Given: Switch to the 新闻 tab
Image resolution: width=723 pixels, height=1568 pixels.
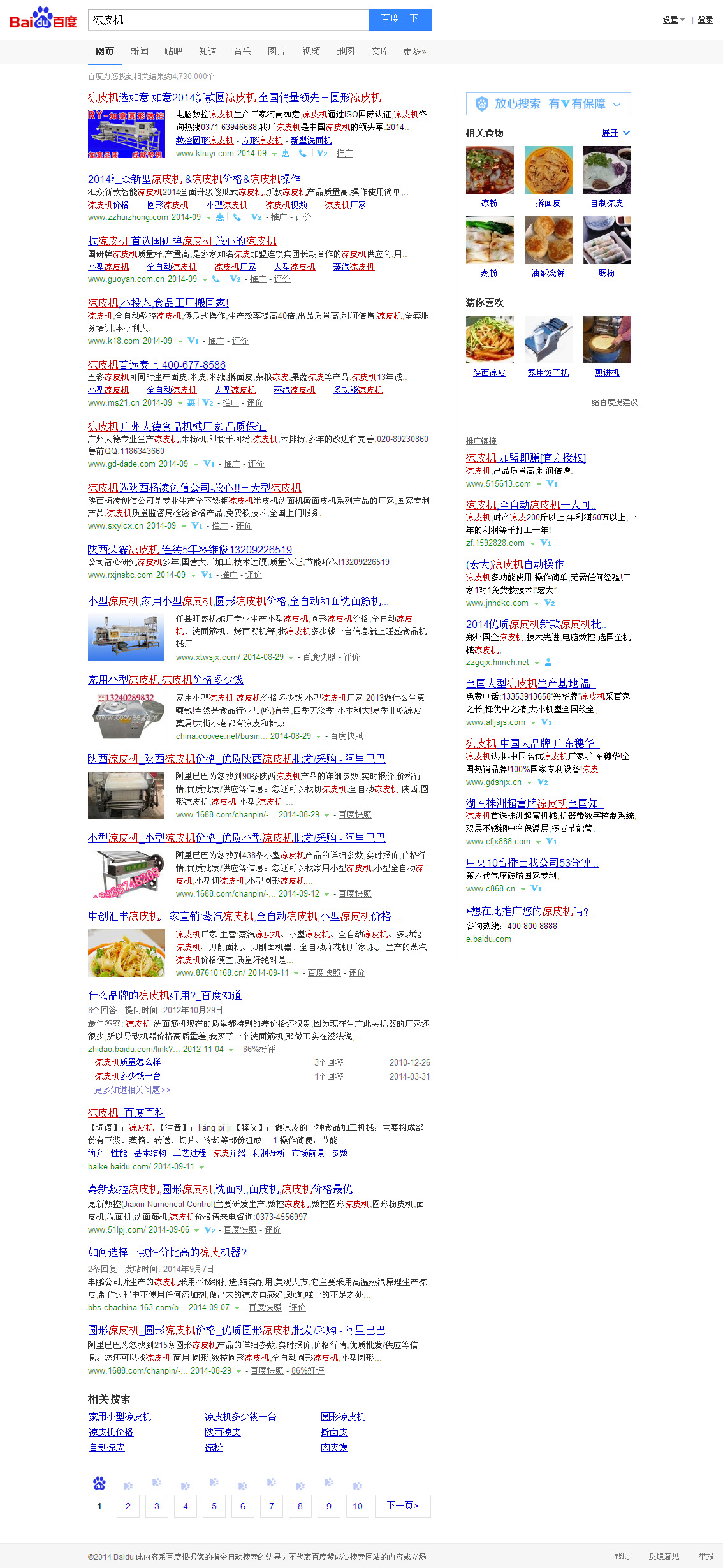Looking at the screenshot, I should point(139,52).
